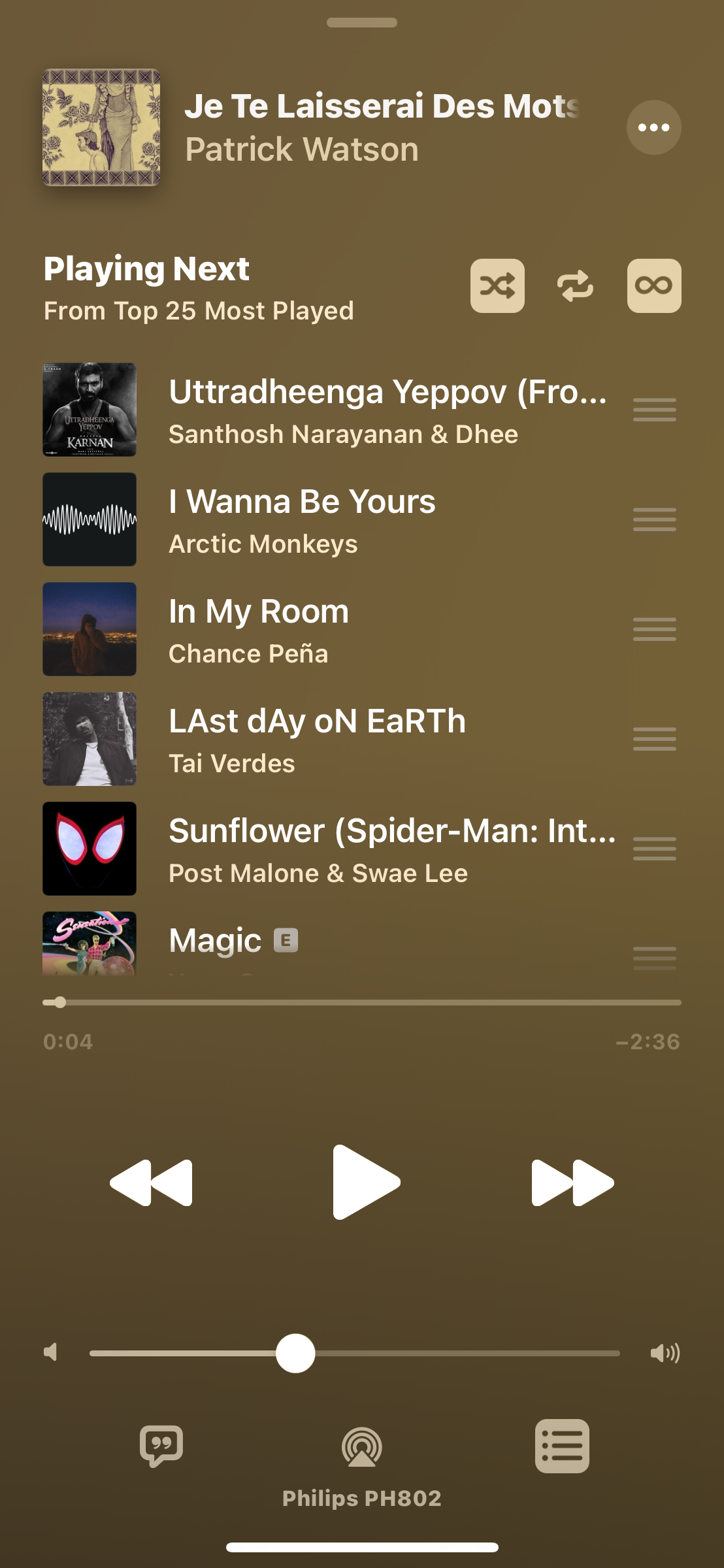
Task: Skip to the next track
Action: (572, 1183)
